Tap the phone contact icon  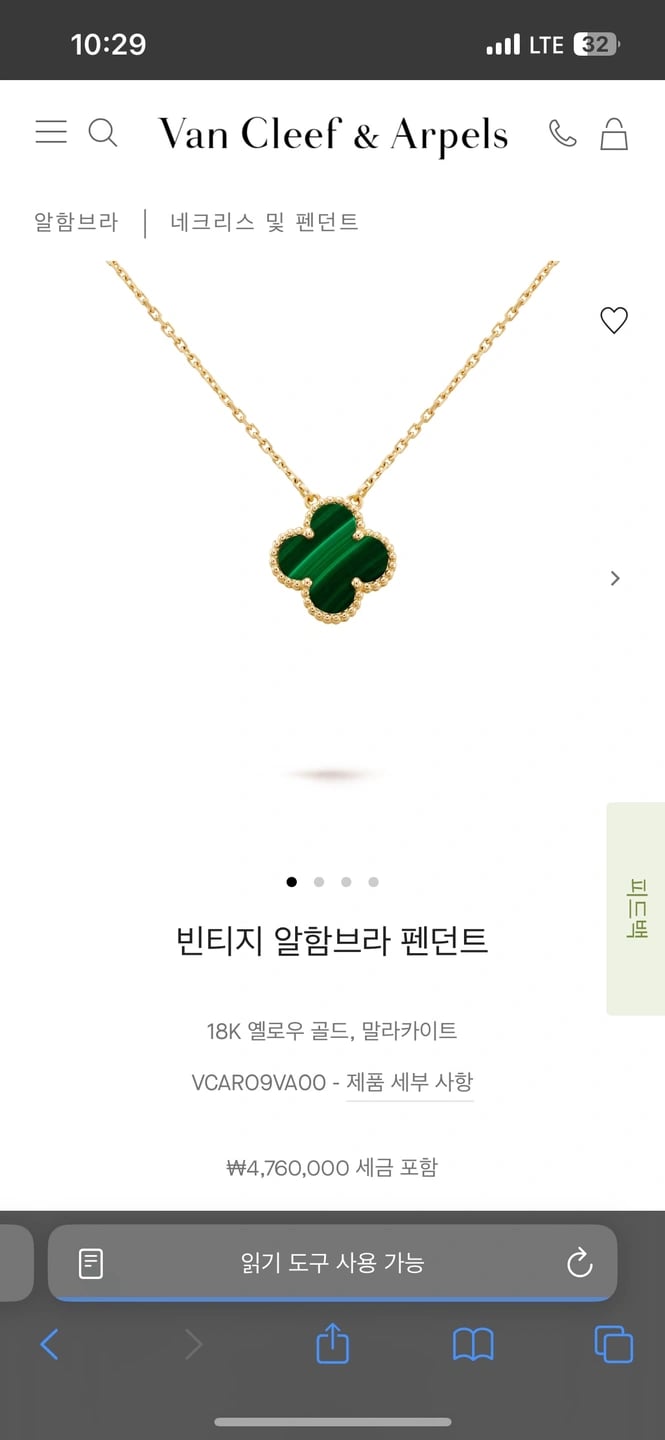click(x=563, y=134)
